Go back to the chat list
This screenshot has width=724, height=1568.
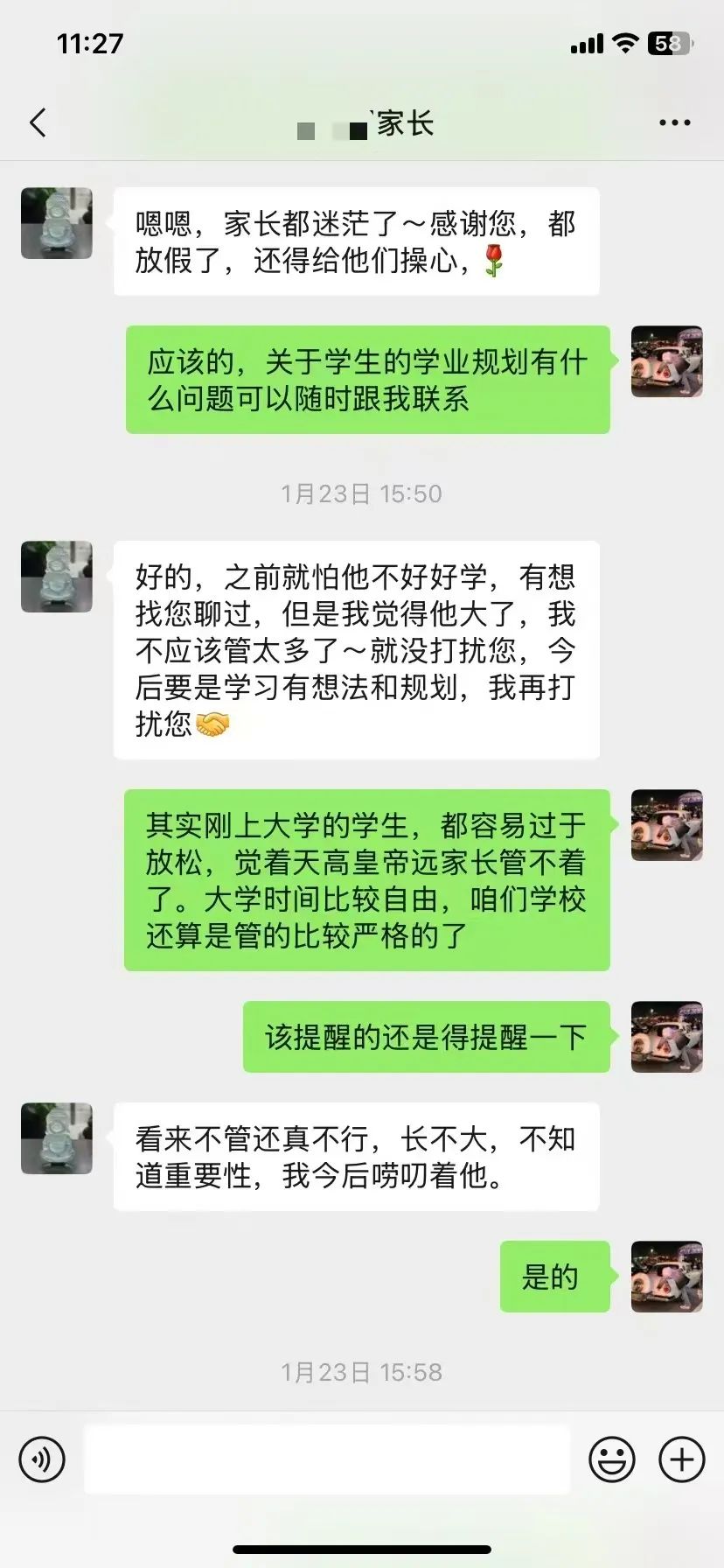pyautogui.click(x=38, y=122)
